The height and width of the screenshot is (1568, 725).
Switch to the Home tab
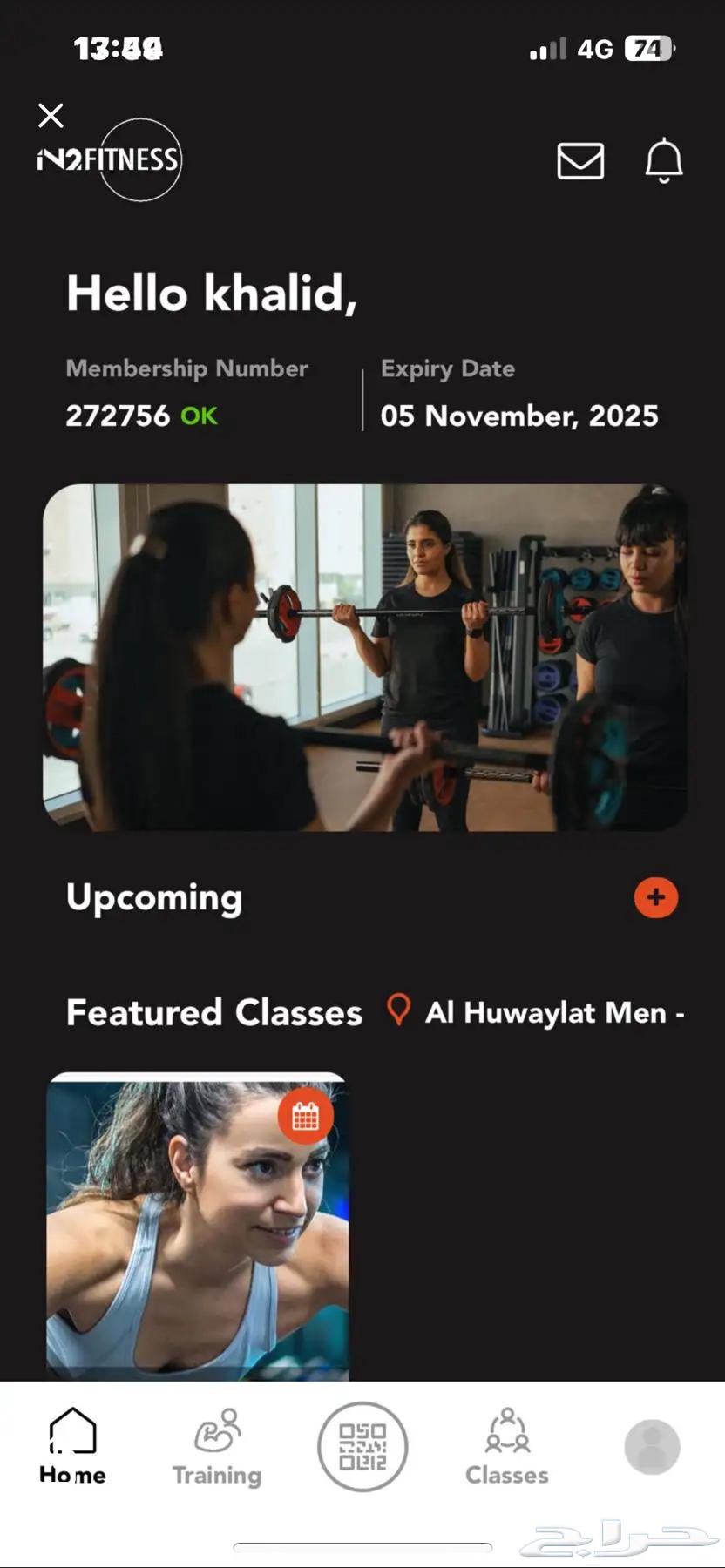tap(72, 1446)
